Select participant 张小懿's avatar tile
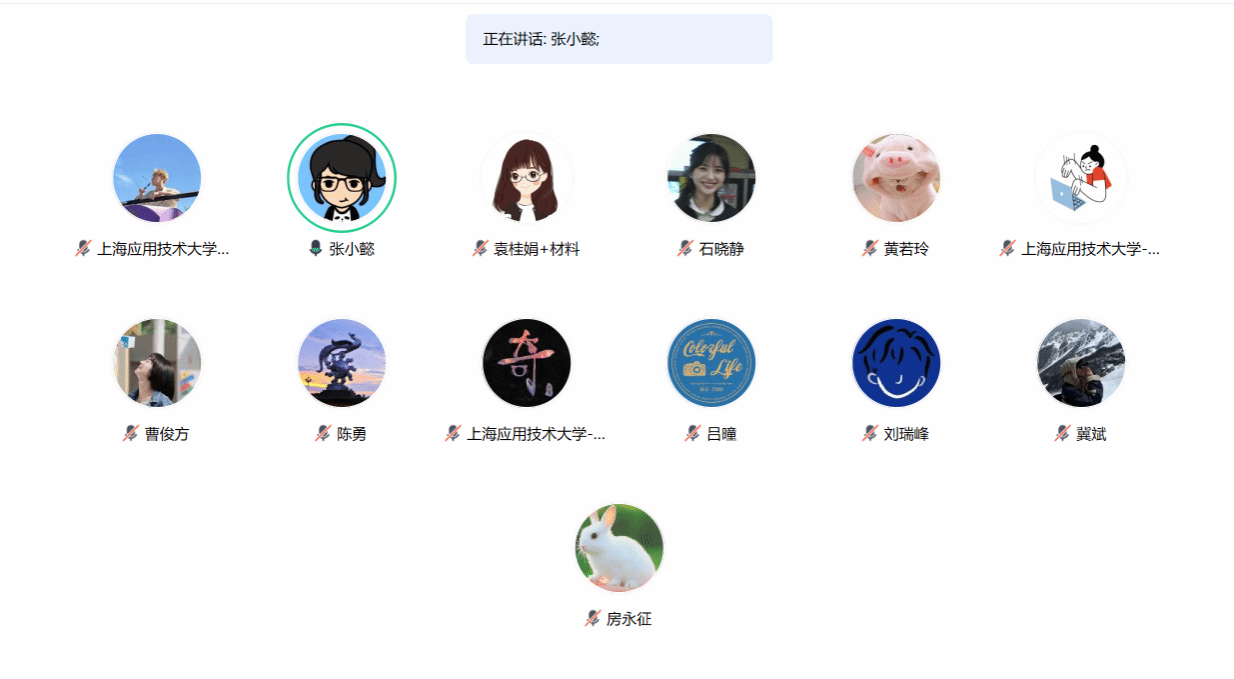This screenshot has height=679, width=1234. tap(342, 179)
